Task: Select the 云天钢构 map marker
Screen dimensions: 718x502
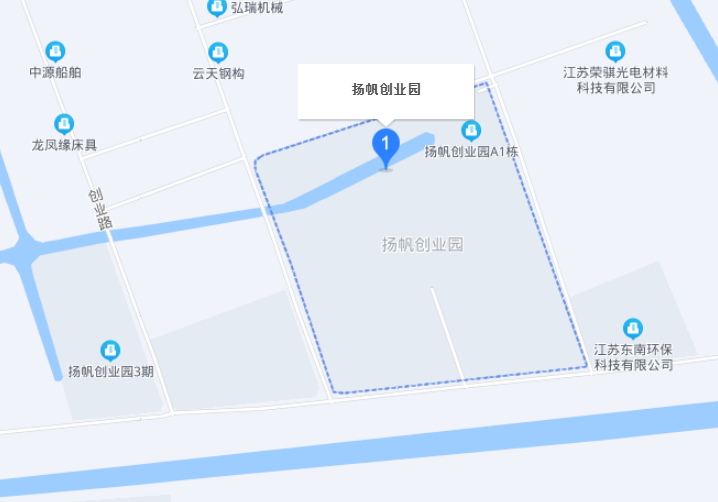Action: coord(218,52)
